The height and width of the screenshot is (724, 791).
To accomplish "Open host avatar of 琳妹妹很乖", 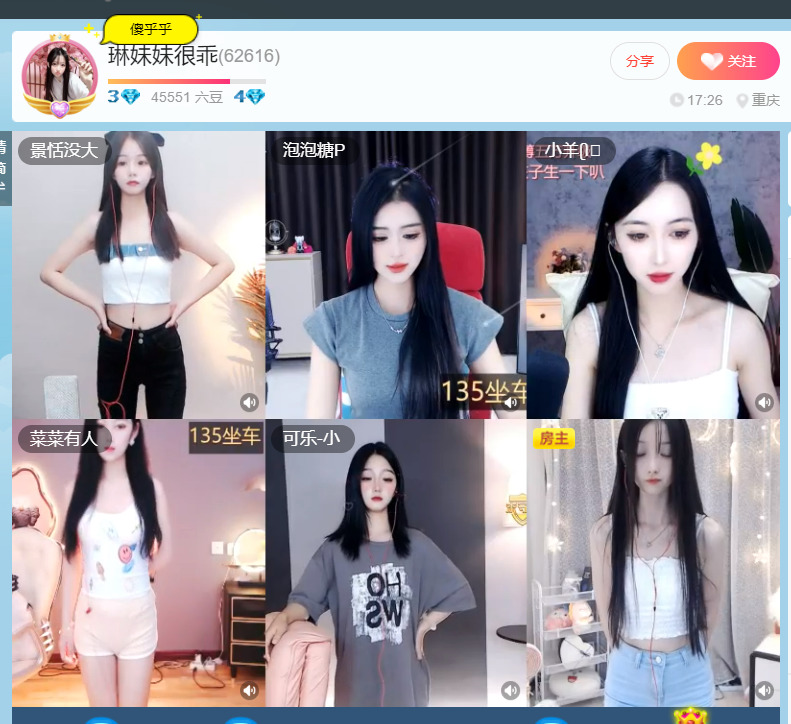I will (x=58, y=78).
